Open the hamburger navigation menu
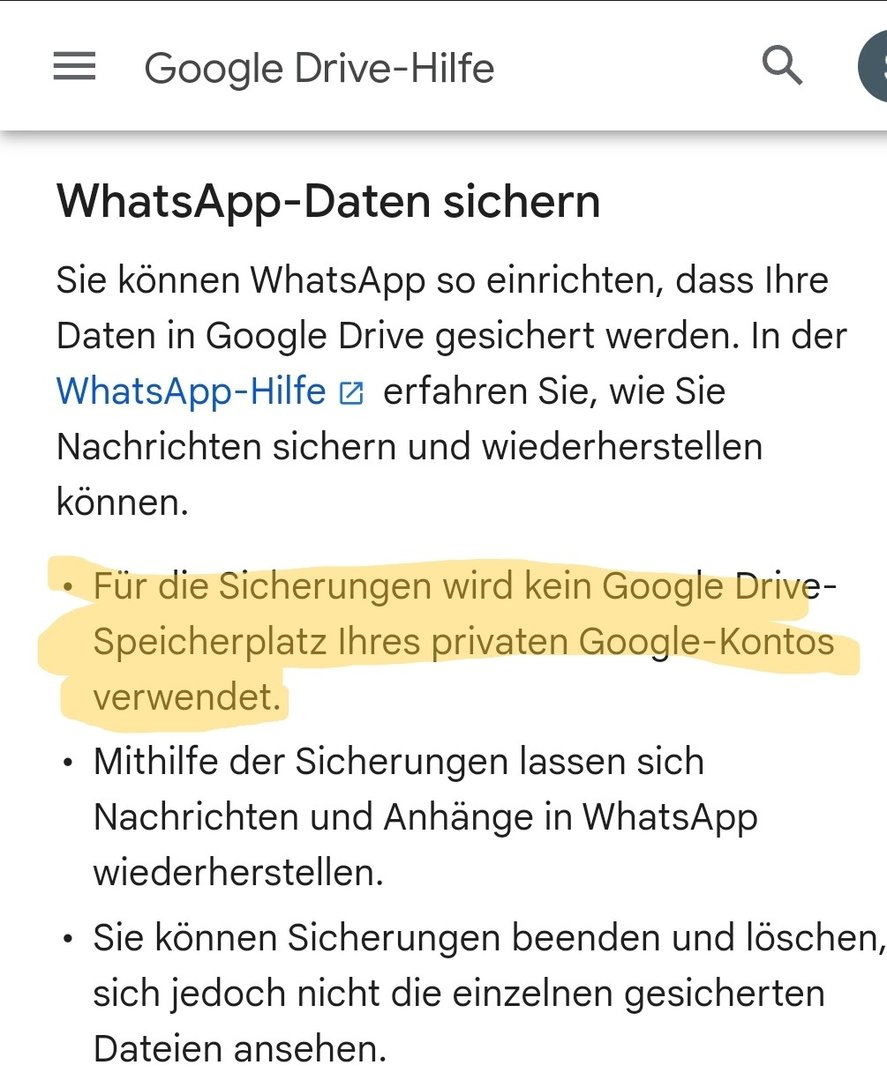 [75, 67]
